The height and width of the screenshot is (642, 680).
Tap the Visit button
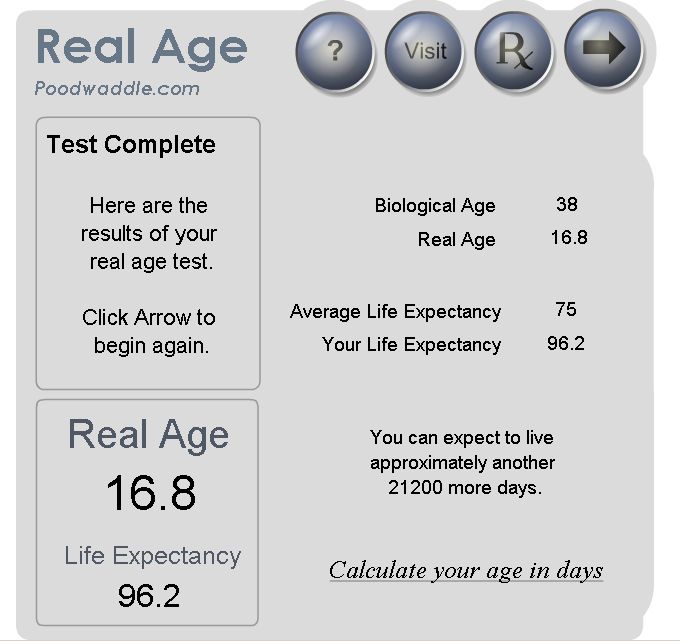tap(424, 50)
